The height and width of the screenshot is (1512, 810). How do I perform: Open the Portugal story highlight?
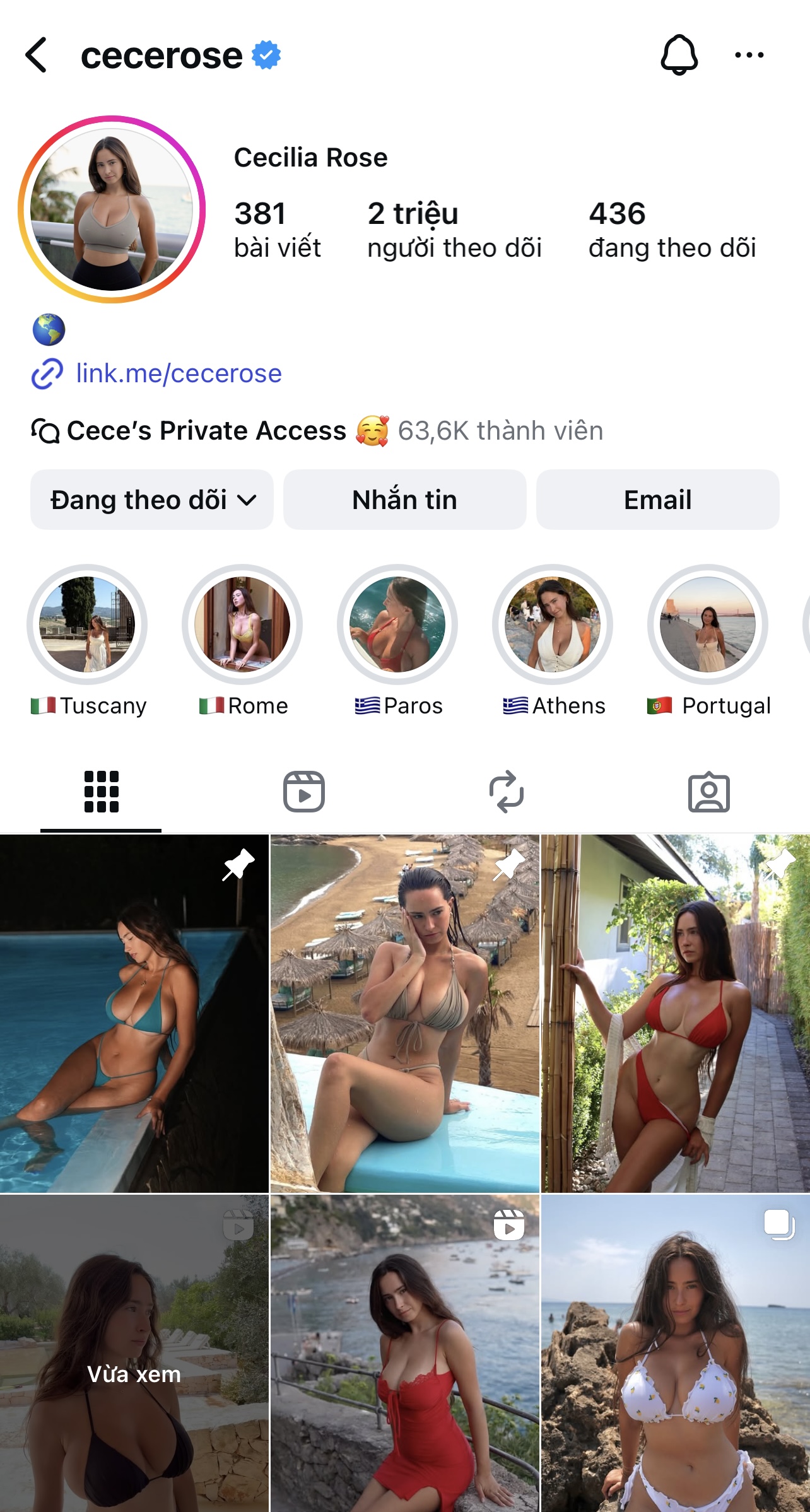click(x=708, y=624)
